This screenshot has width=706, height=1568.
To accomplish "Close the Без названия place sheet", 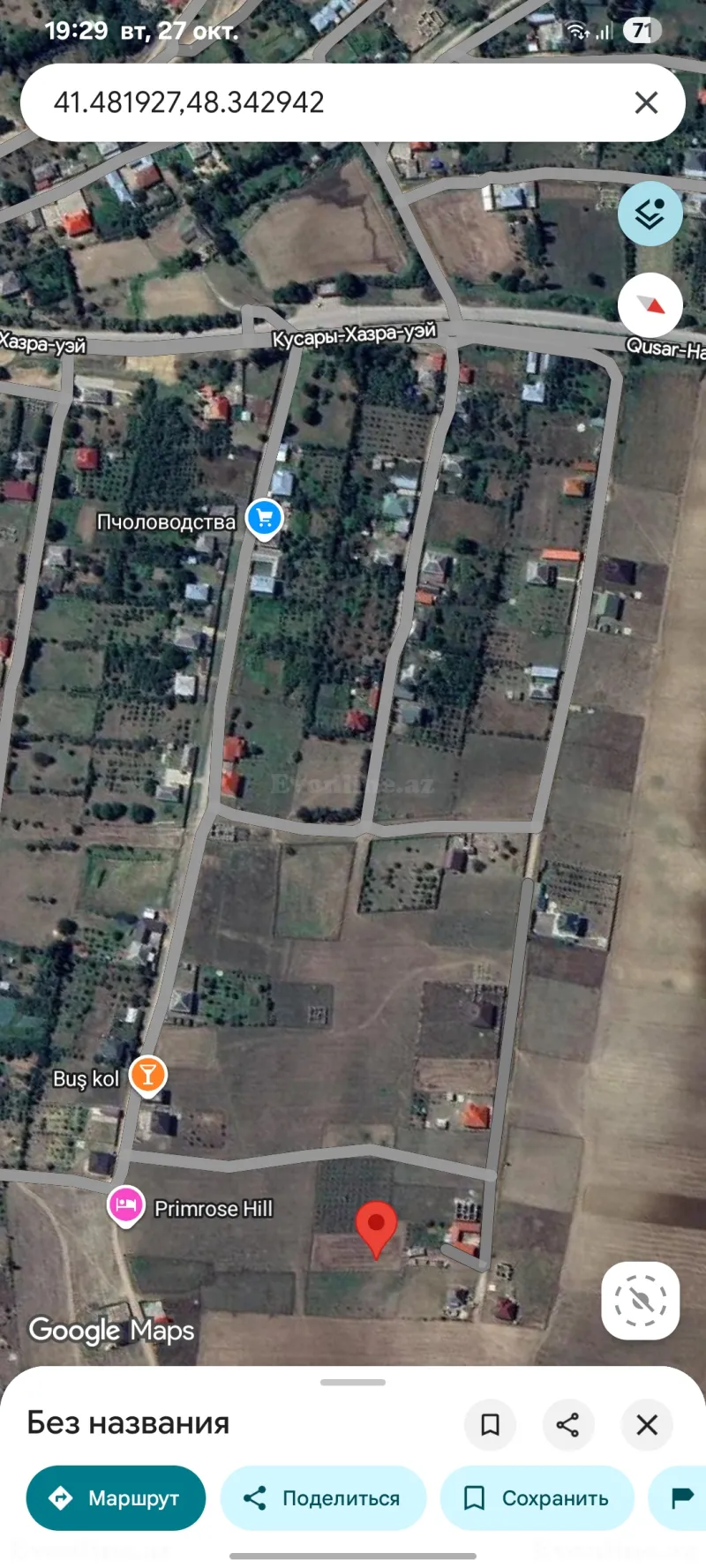I will point(647,1424).
